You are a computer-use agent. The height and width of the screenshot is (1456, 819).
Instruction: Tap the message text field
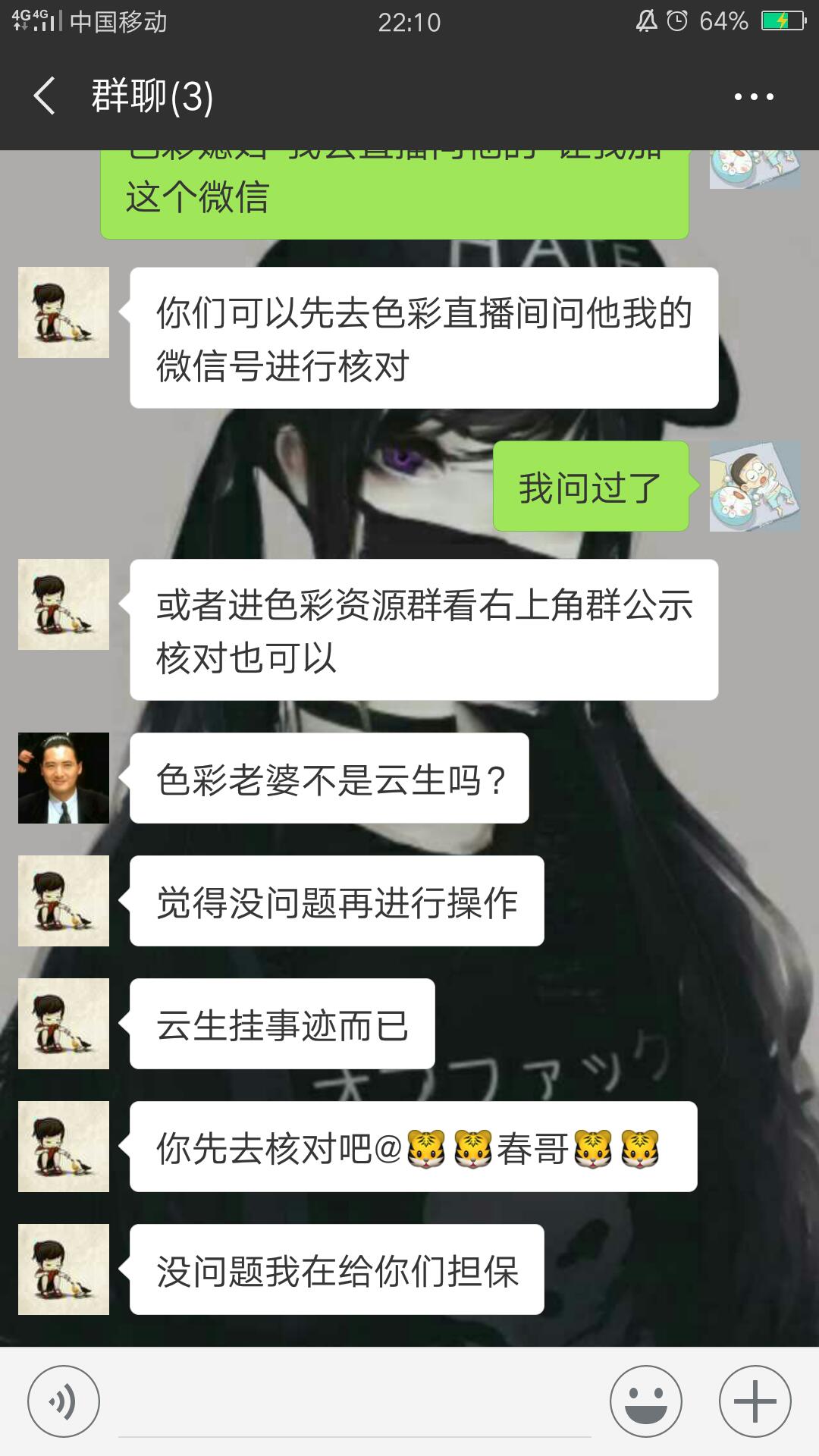(355, 1403)
